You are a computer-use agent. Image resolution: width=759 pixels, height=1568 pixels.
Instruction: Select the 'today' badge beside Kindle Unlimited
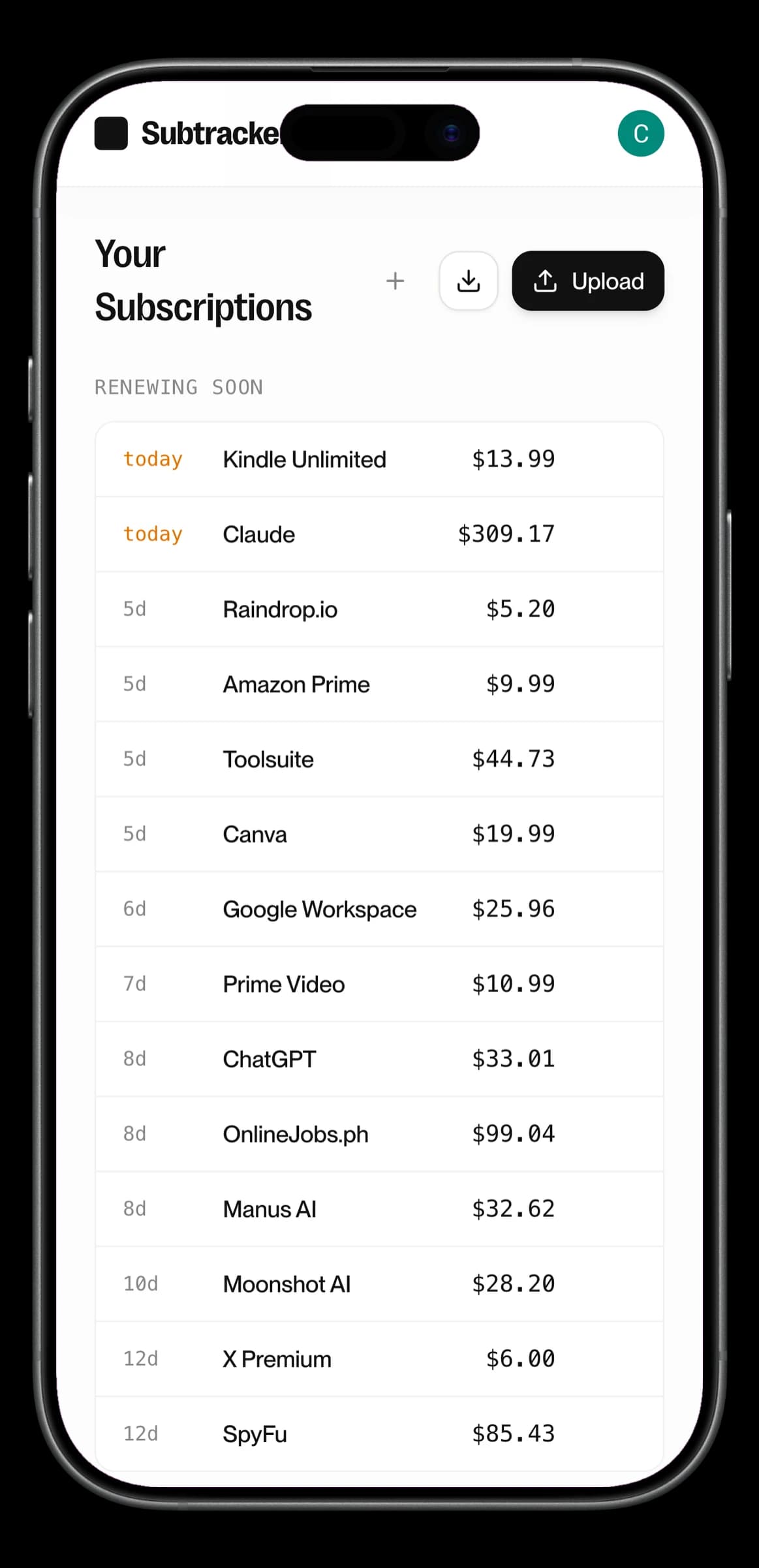pyautogui.click(x=152, y=459)
